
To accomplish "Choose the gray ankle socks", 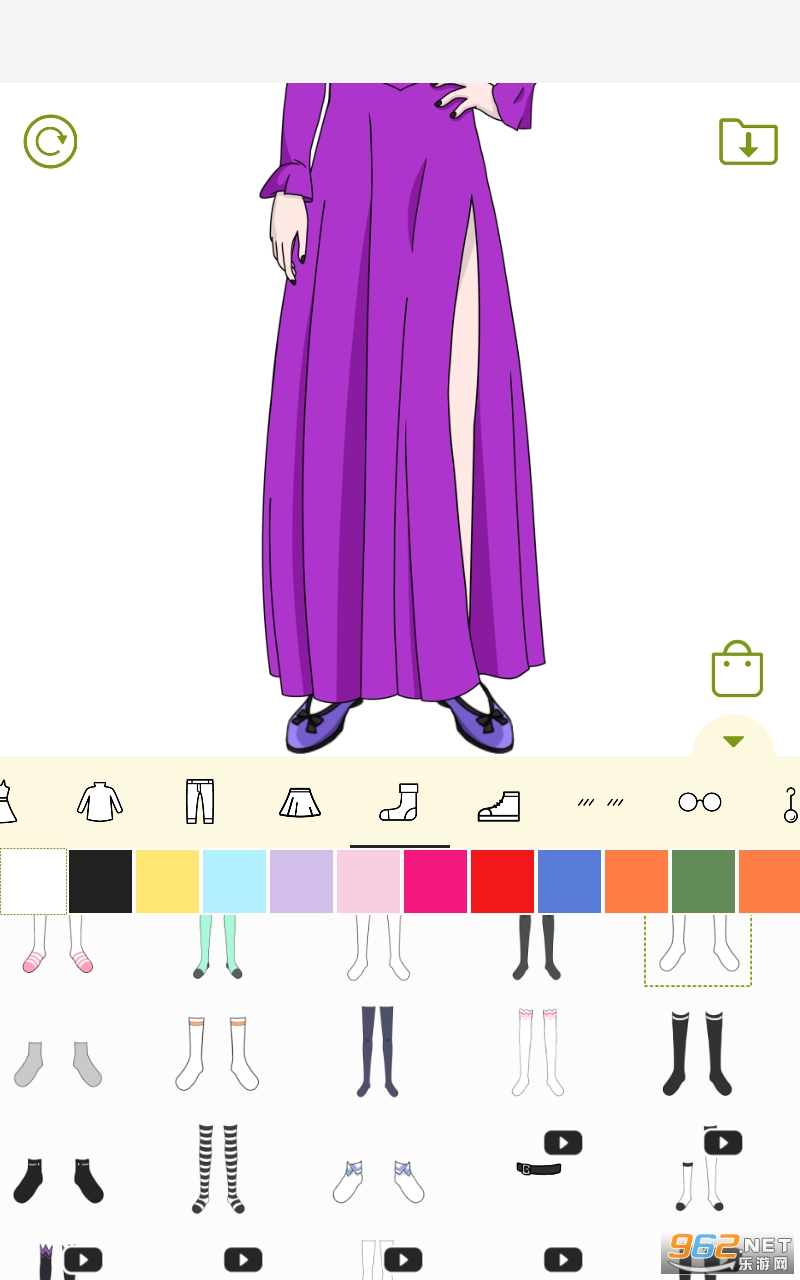I will (x=58, y=1064).
